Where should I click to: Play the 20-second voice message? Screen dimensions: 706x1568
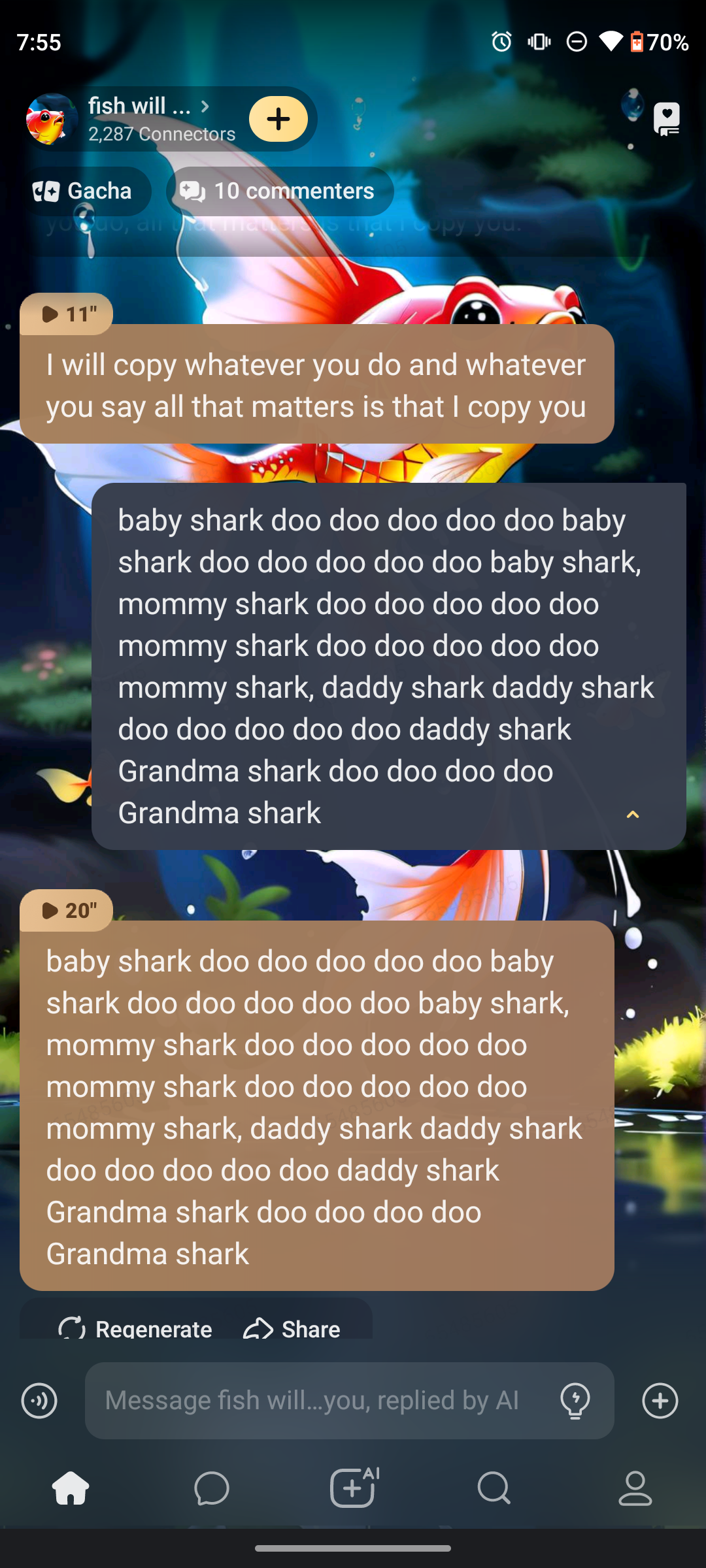[67, 910]
